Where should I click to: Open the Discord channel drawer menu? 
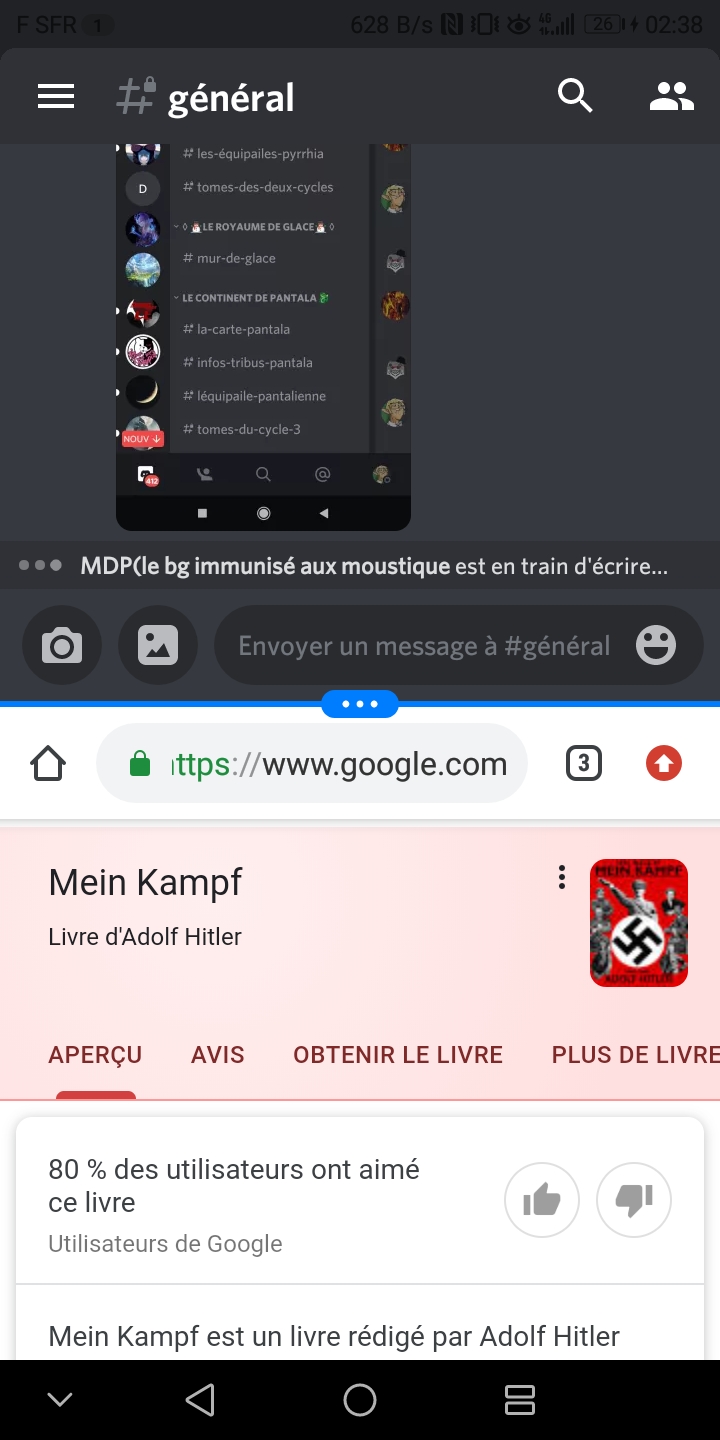[56, 96]
